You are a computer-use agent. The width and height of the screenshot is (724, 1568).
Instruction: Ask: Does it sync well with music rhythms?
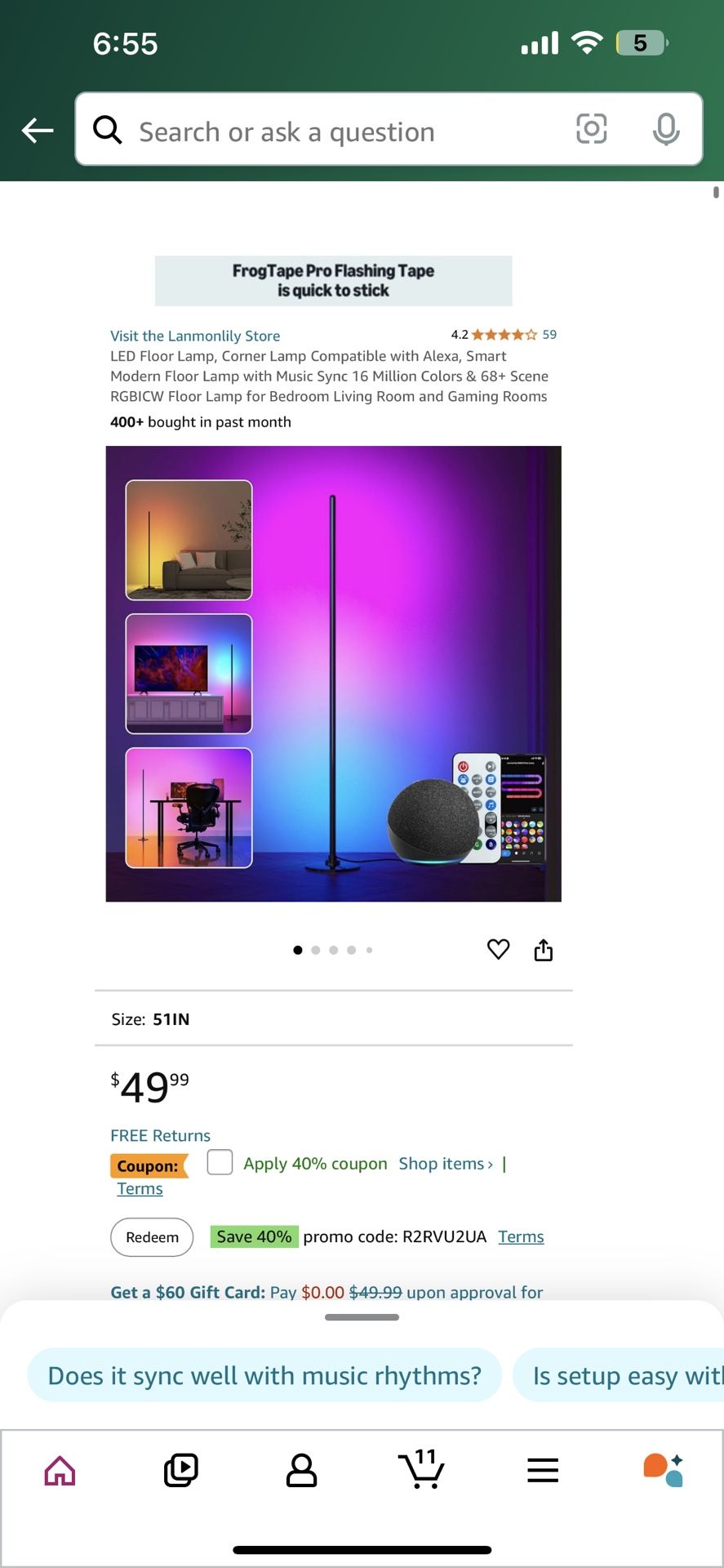(264, 1375)
